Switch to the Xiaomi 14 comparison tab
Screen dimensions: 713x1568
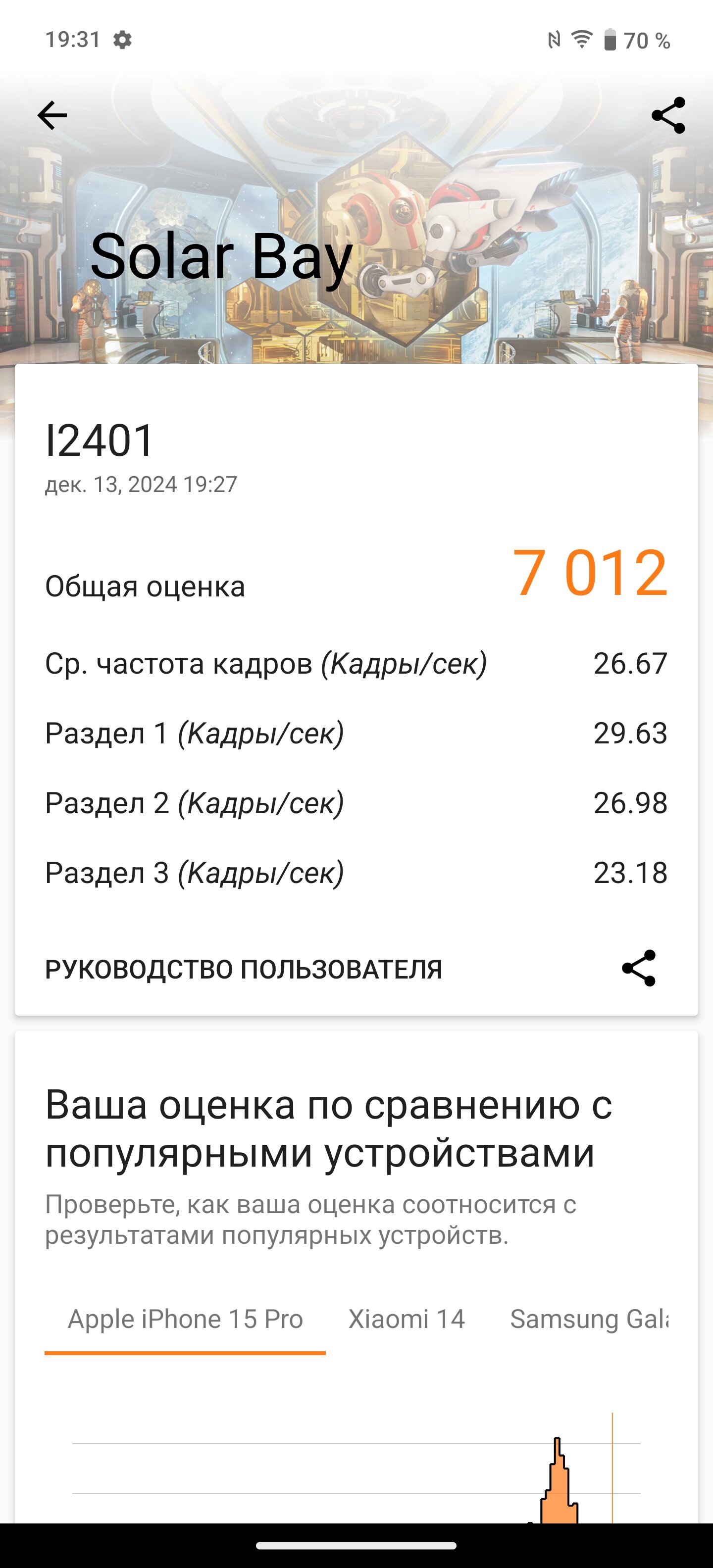[406, 1319]
